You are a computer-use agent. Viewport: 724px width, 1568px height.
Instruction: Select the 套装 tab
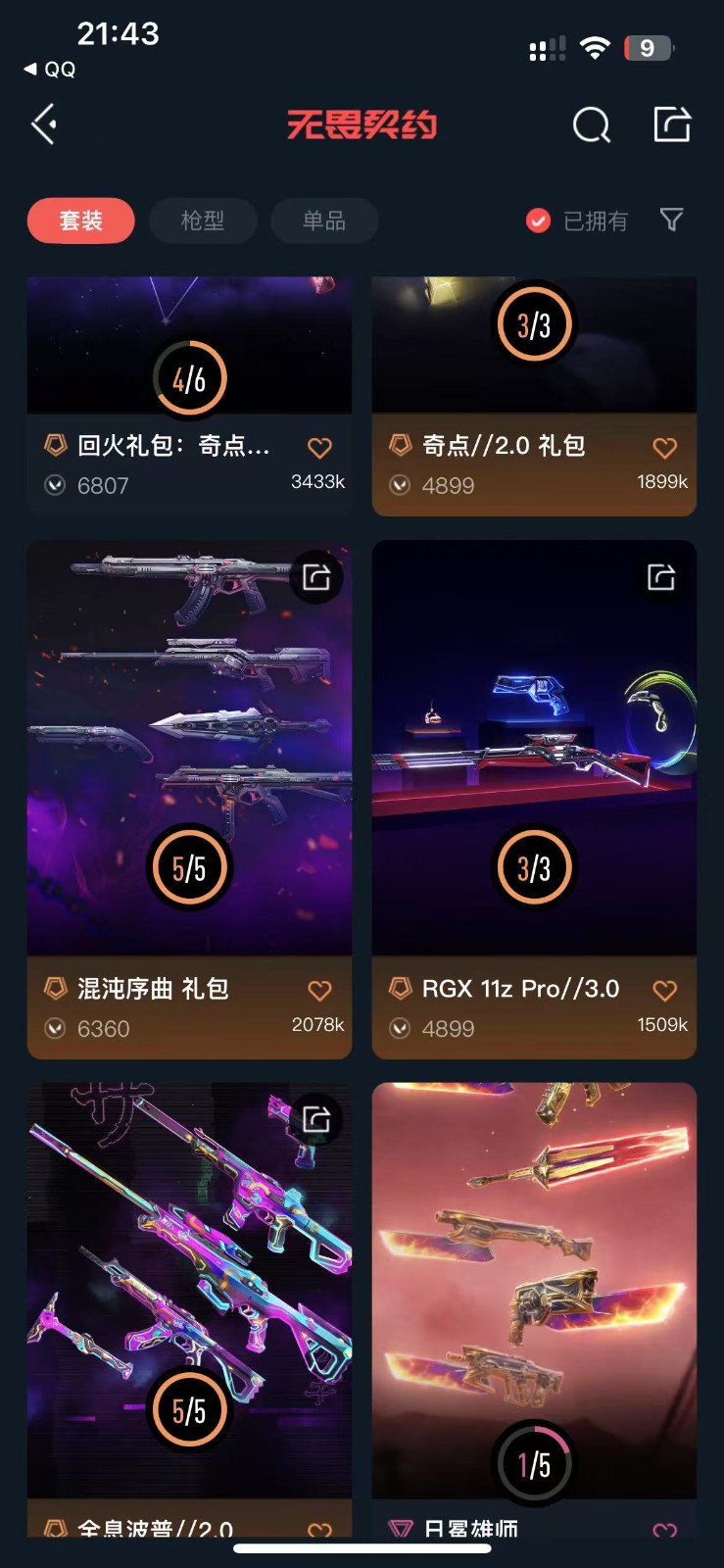80,220
